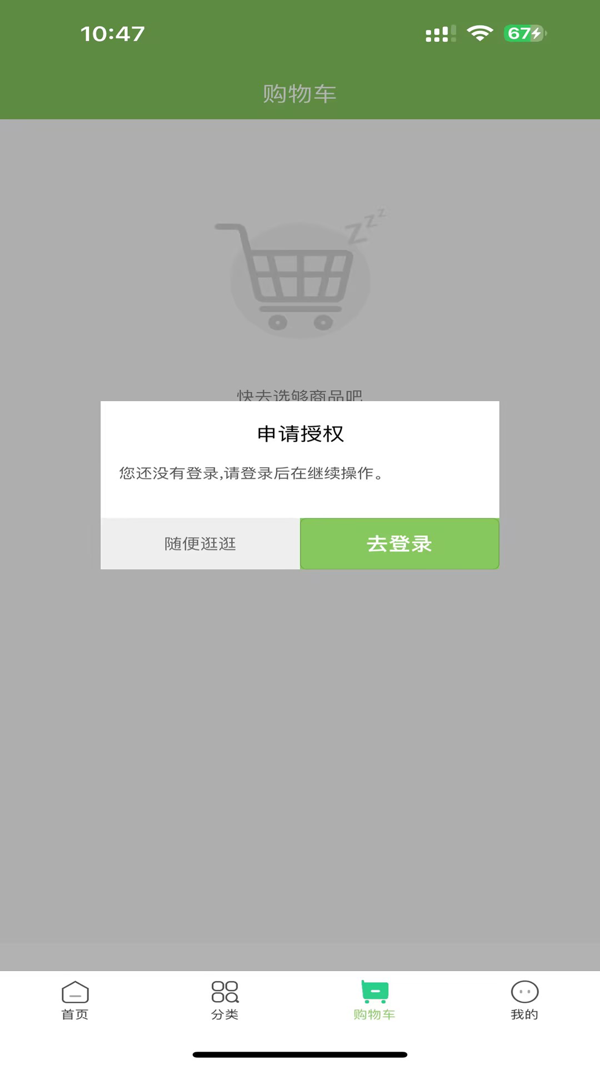This screenshot has height=1067, width=600.
Task: Select the 购物车 tab
Action: tap(374, 1000)
